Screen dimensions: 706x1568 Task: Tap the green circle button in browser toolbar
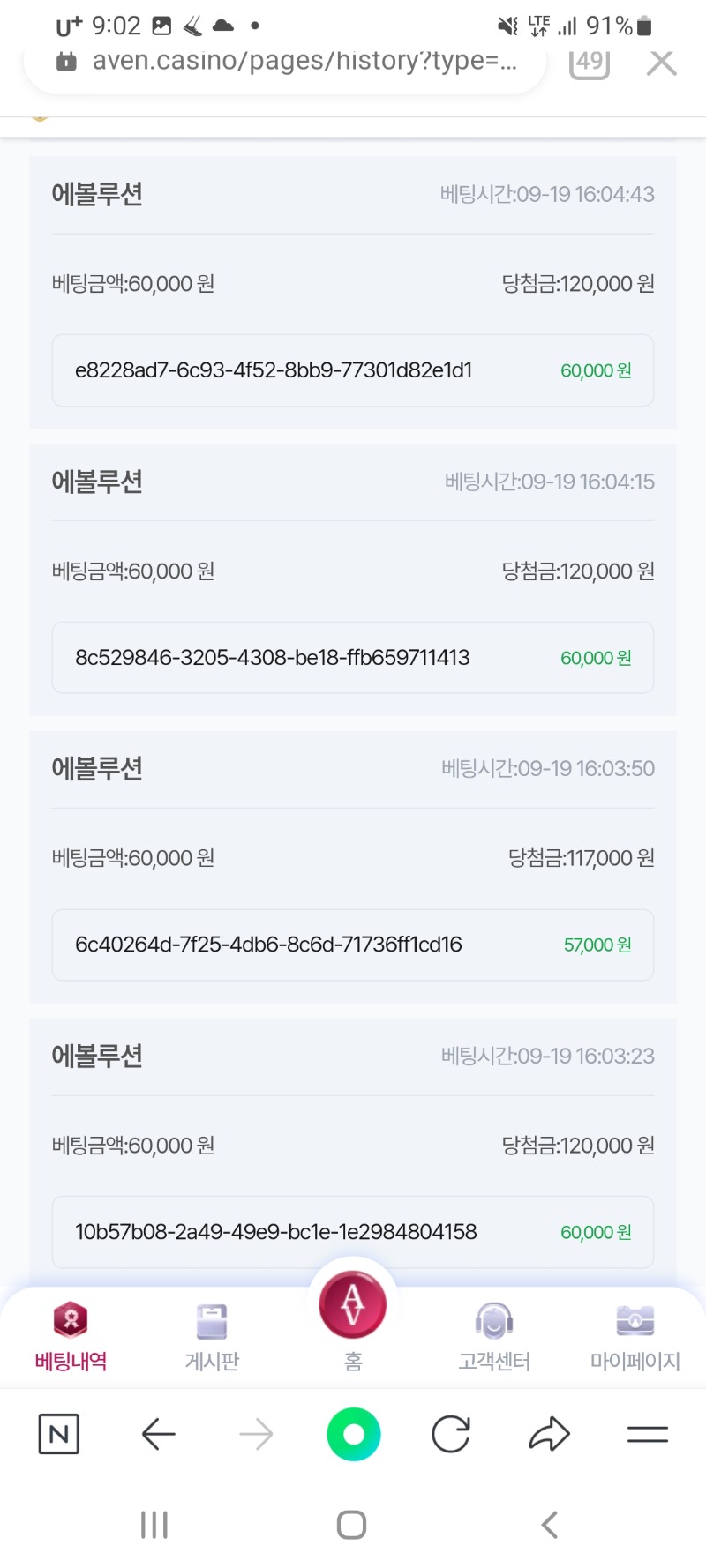click(353, 1434)
